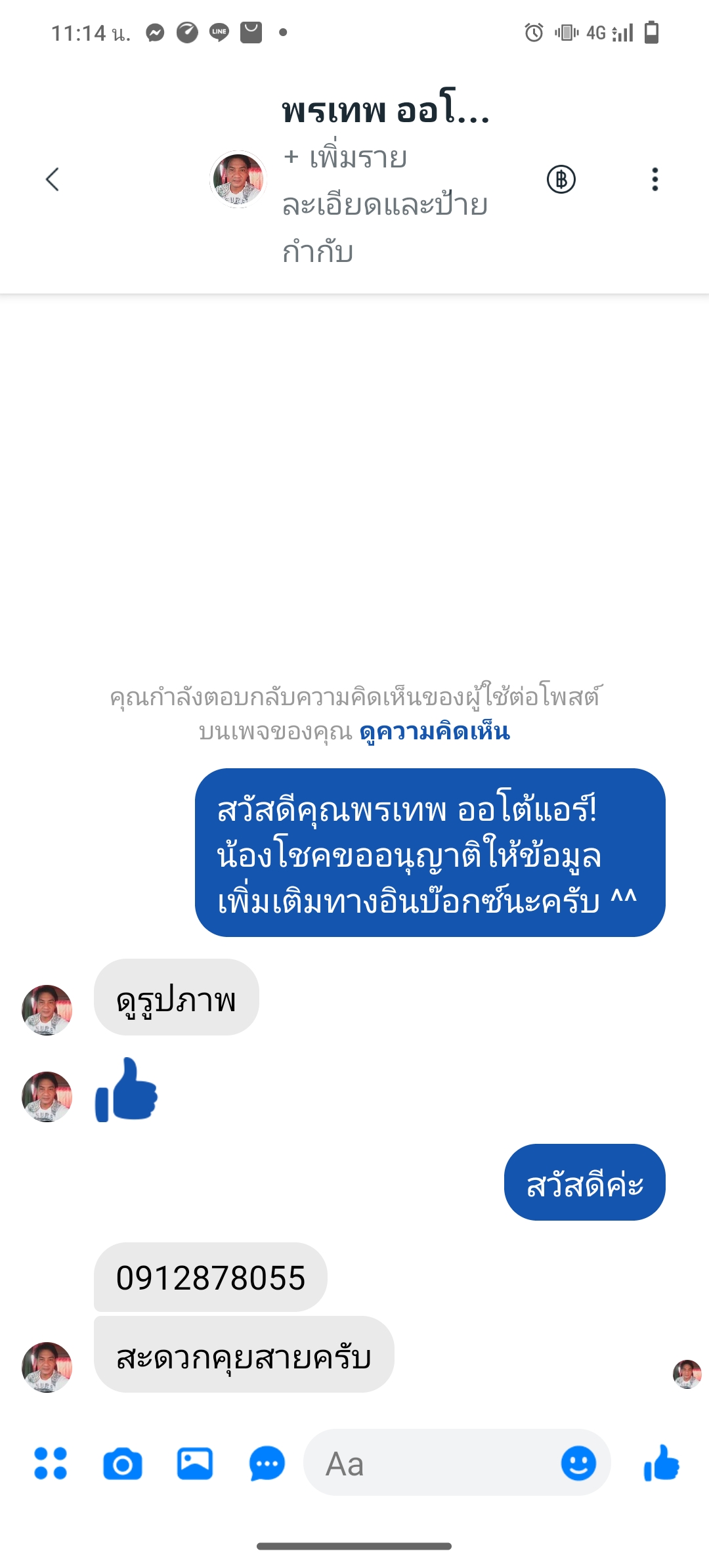Screen dimensions: 709x1568
Task: Open the baht payment icon
Action: pyautogui.click(x=561, y=179)
